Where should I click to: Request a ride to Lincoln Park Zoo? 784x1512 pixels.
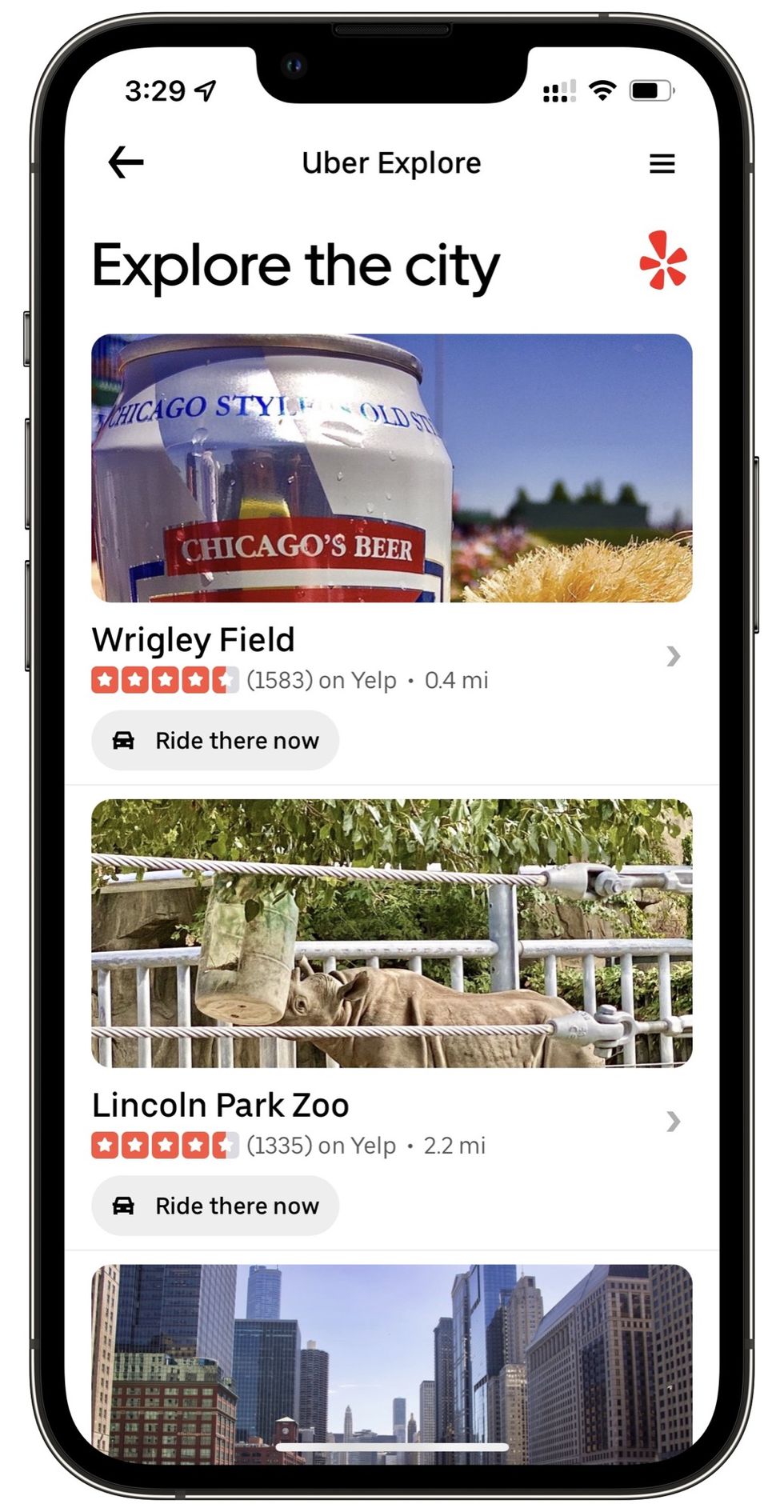pos(215,1206)
